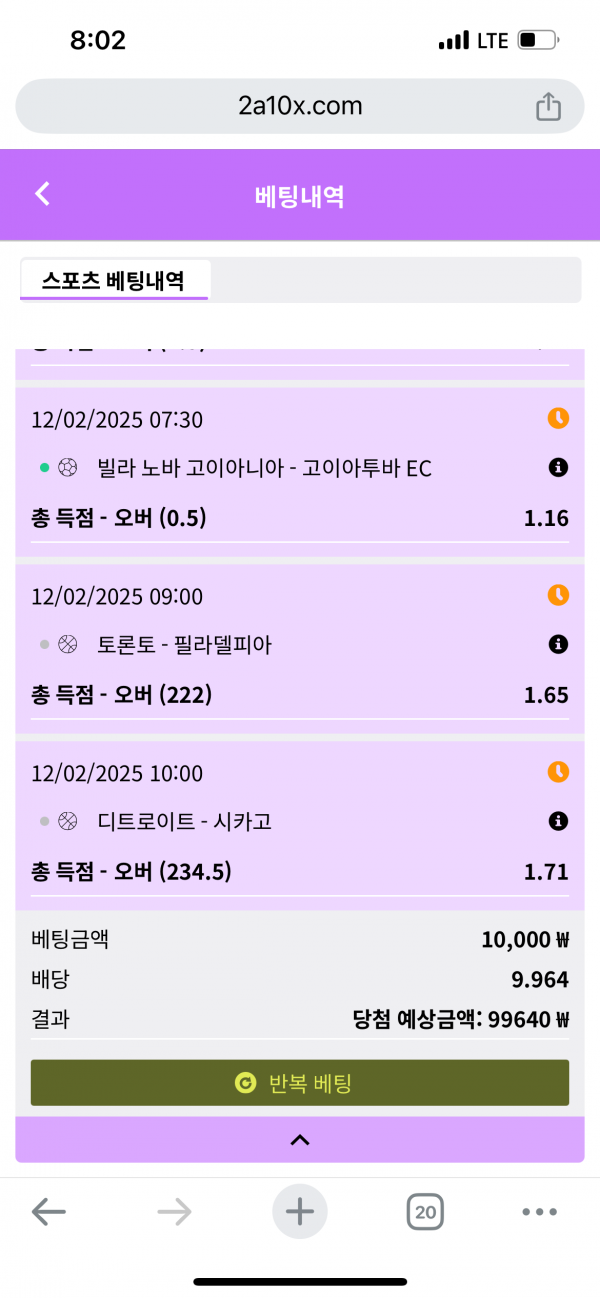600x1298 pixels.
Task: Share this page from the address bar
Action: (548, 106)
